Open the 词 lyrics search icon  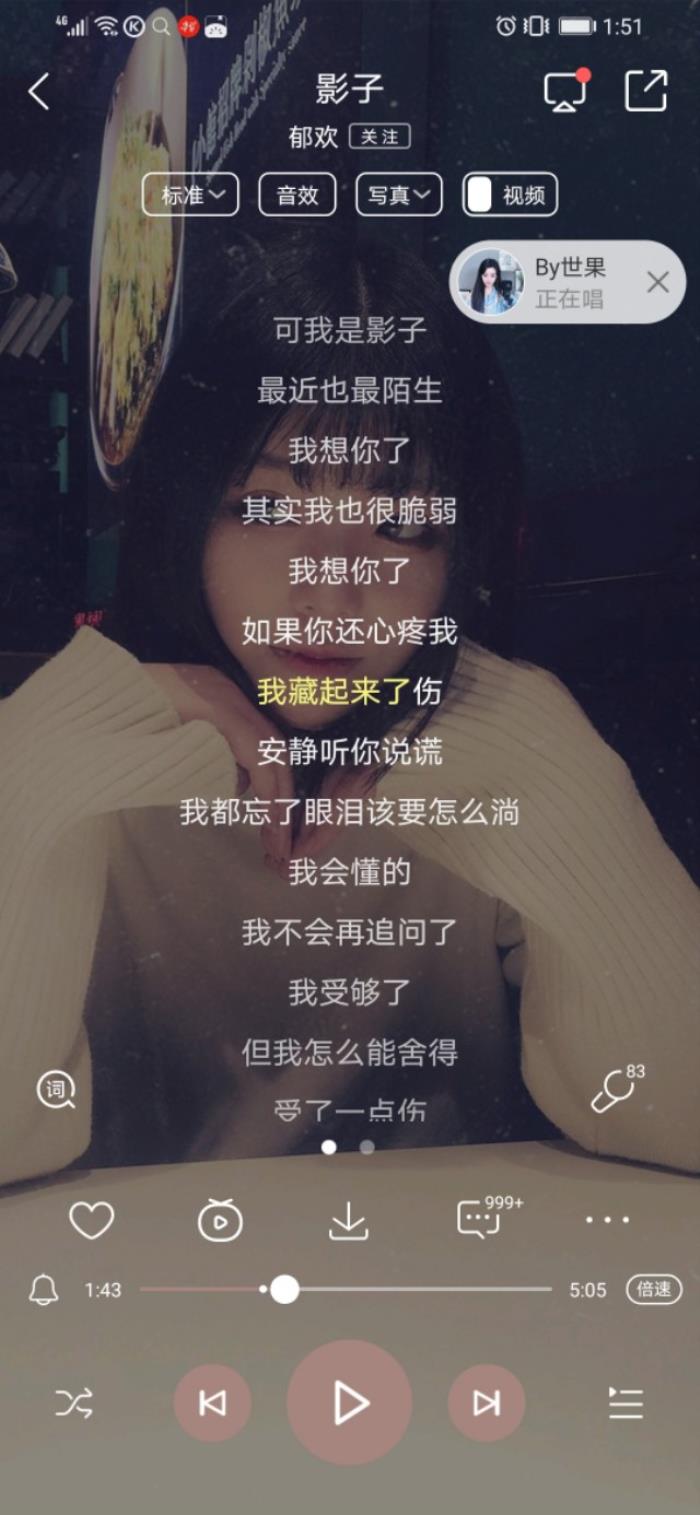(56, 1090)
